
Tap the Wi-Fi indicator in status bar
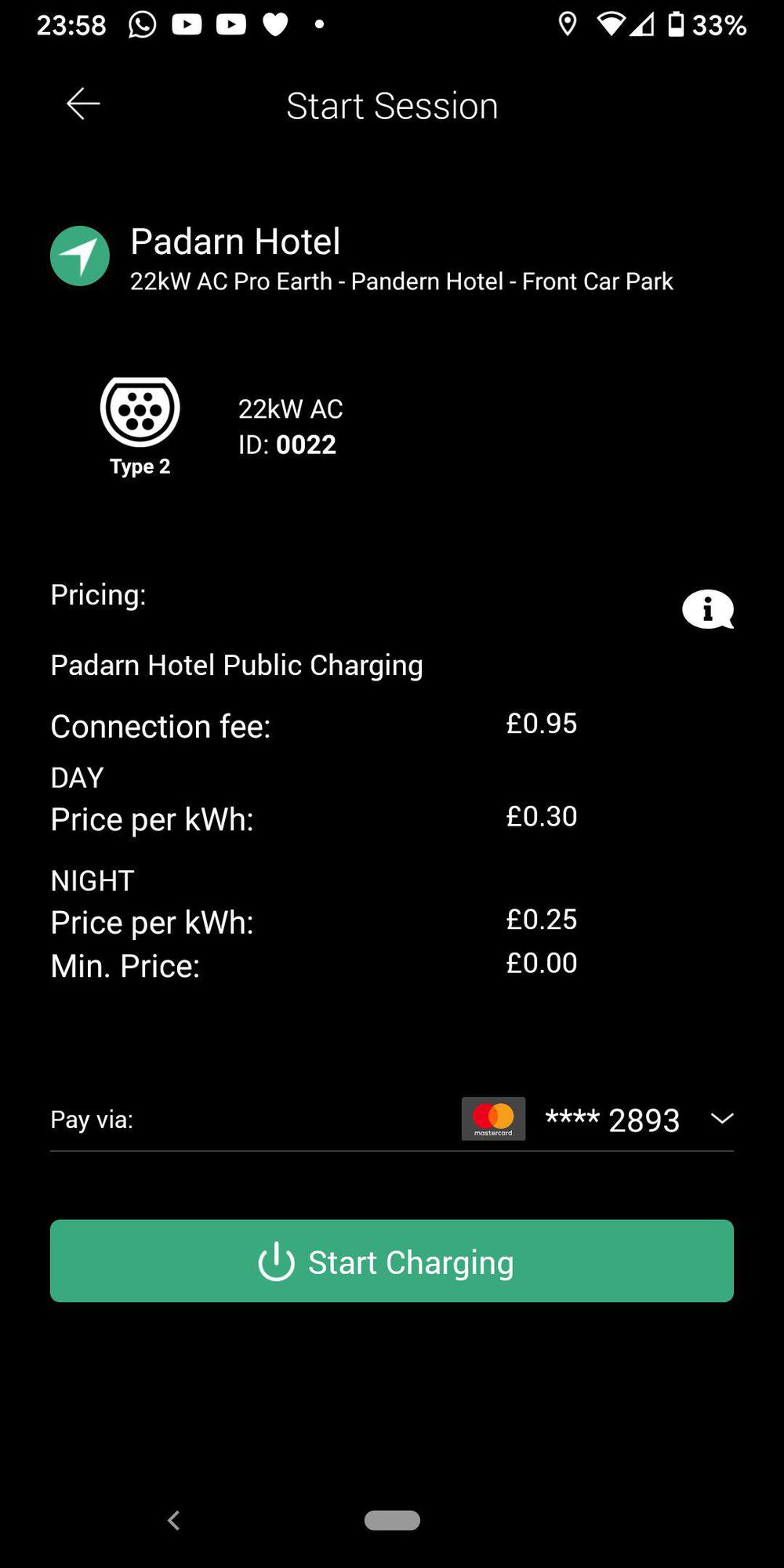[x=611, y=25]
